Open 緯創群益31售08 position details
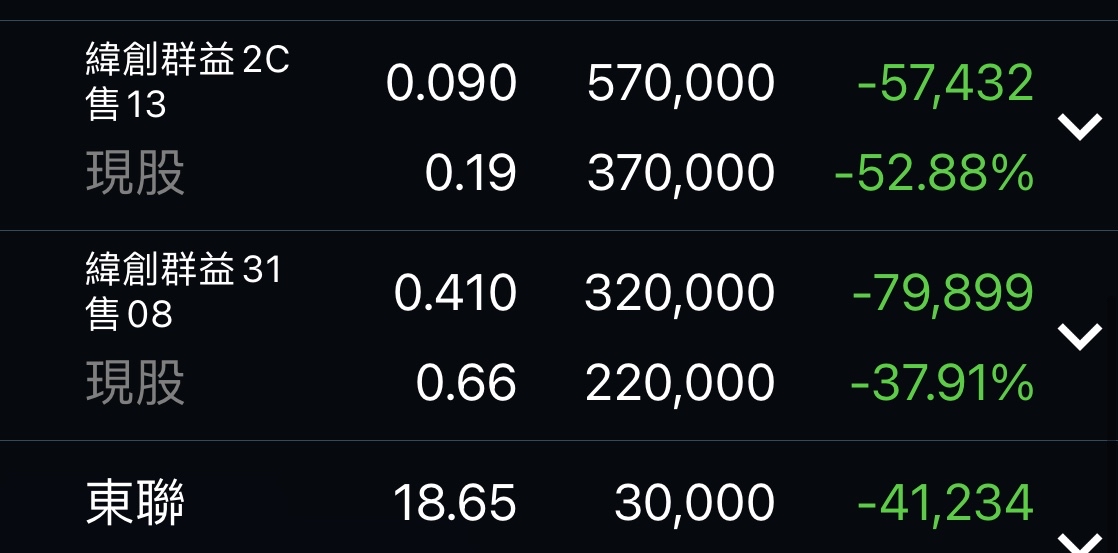 [x=184, y=292]
